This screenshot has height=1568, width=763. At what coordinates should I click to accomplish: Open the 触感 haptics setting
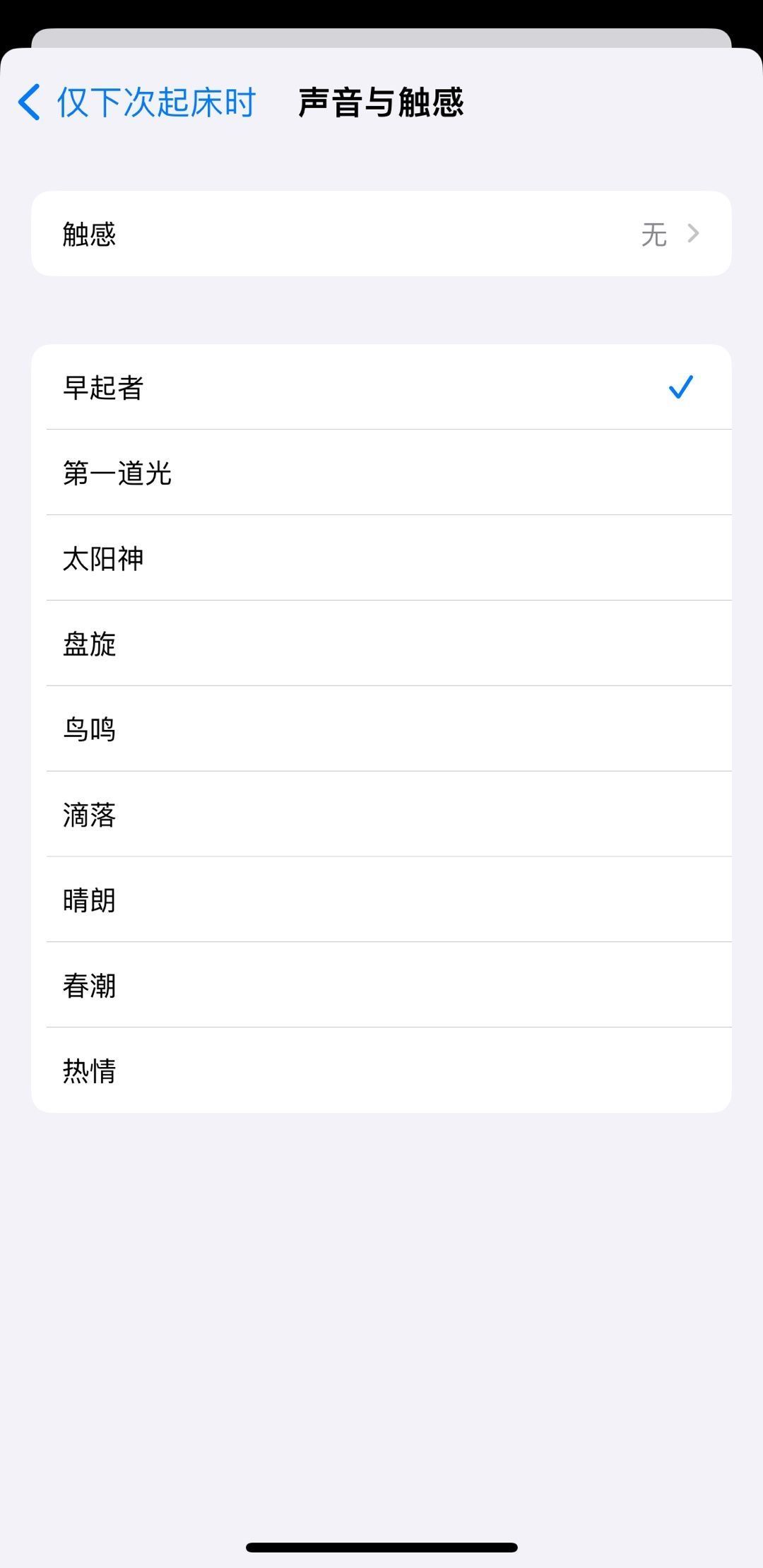[x=381, y=234]
